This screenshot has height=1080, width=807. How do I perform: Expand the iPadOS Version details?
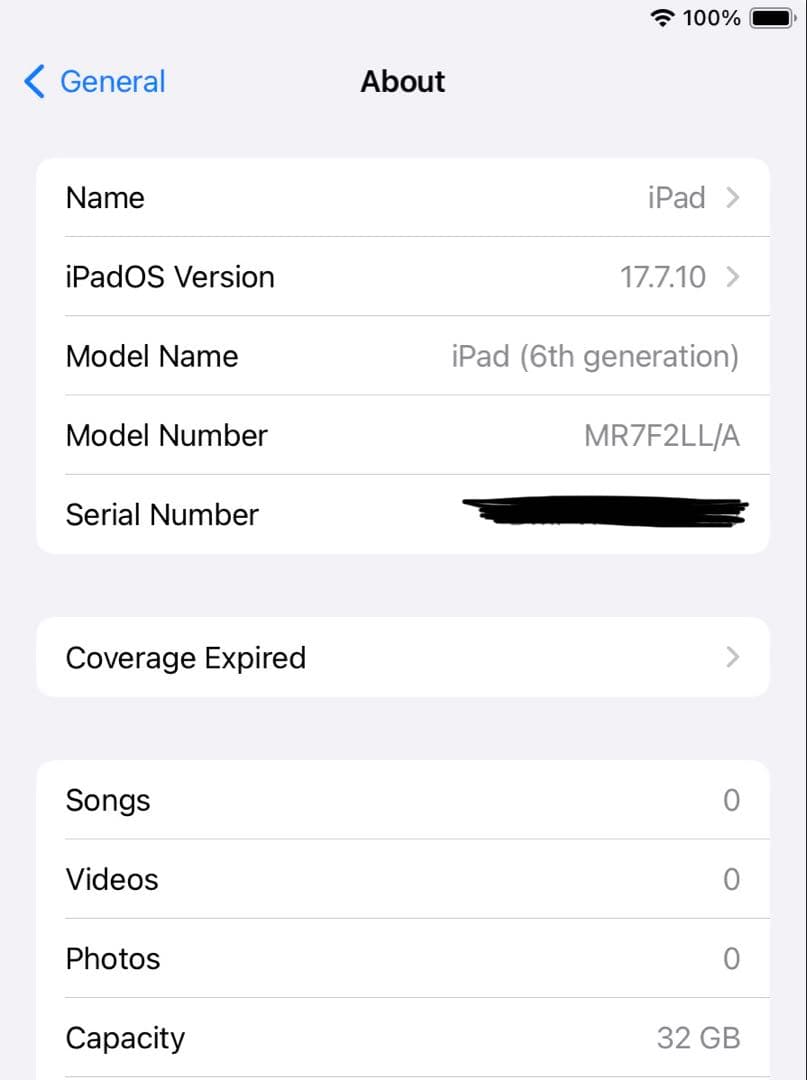click(x=402, y=277)
